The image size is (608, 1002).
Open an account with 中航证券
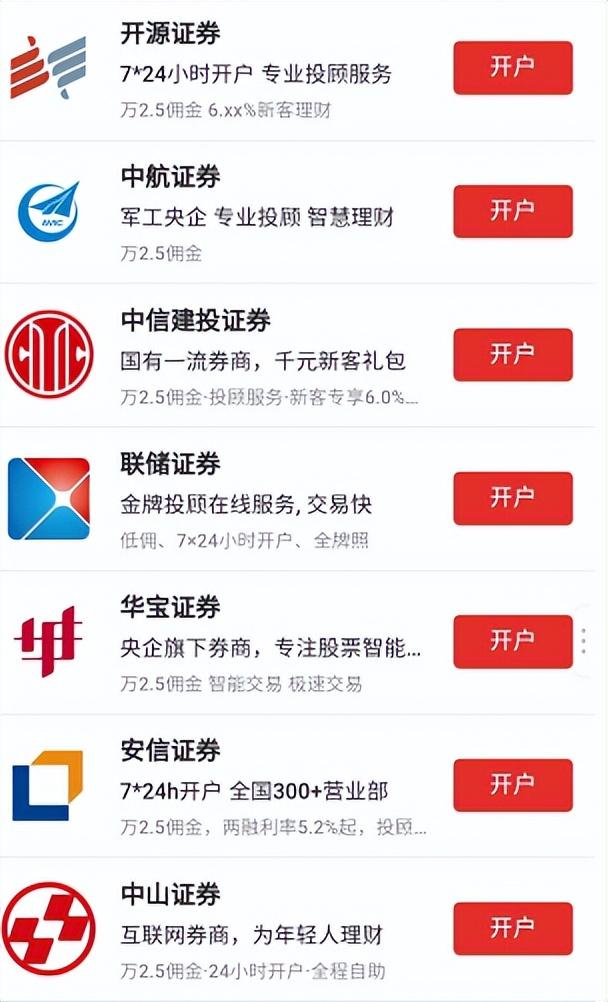point(512,211)
